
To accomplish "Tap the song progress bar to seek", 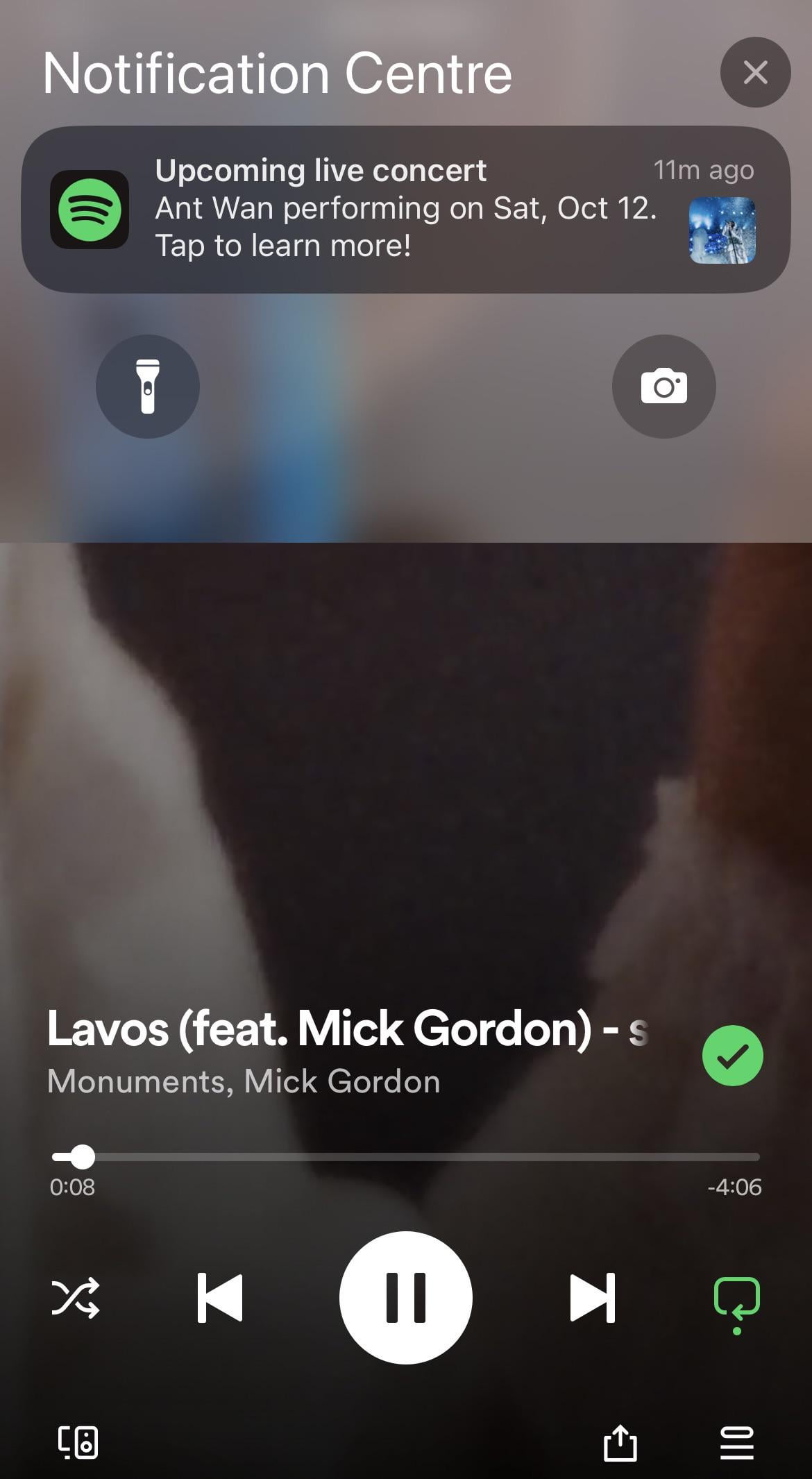I will click(x=406, y=1156).
